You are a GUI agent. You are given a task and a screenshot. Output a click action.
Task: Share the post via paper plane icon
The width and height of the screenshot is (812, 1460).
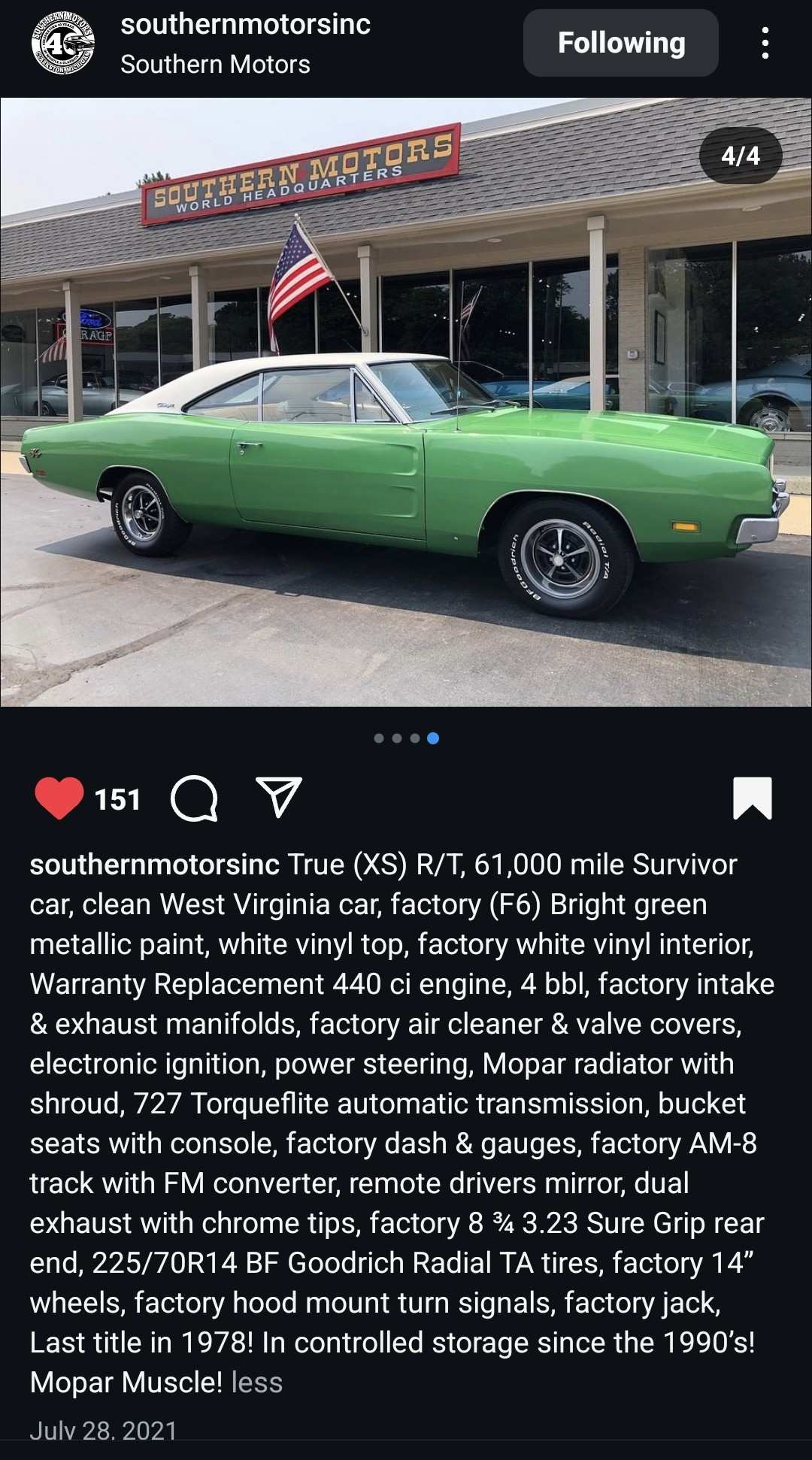tap(279, 797)
